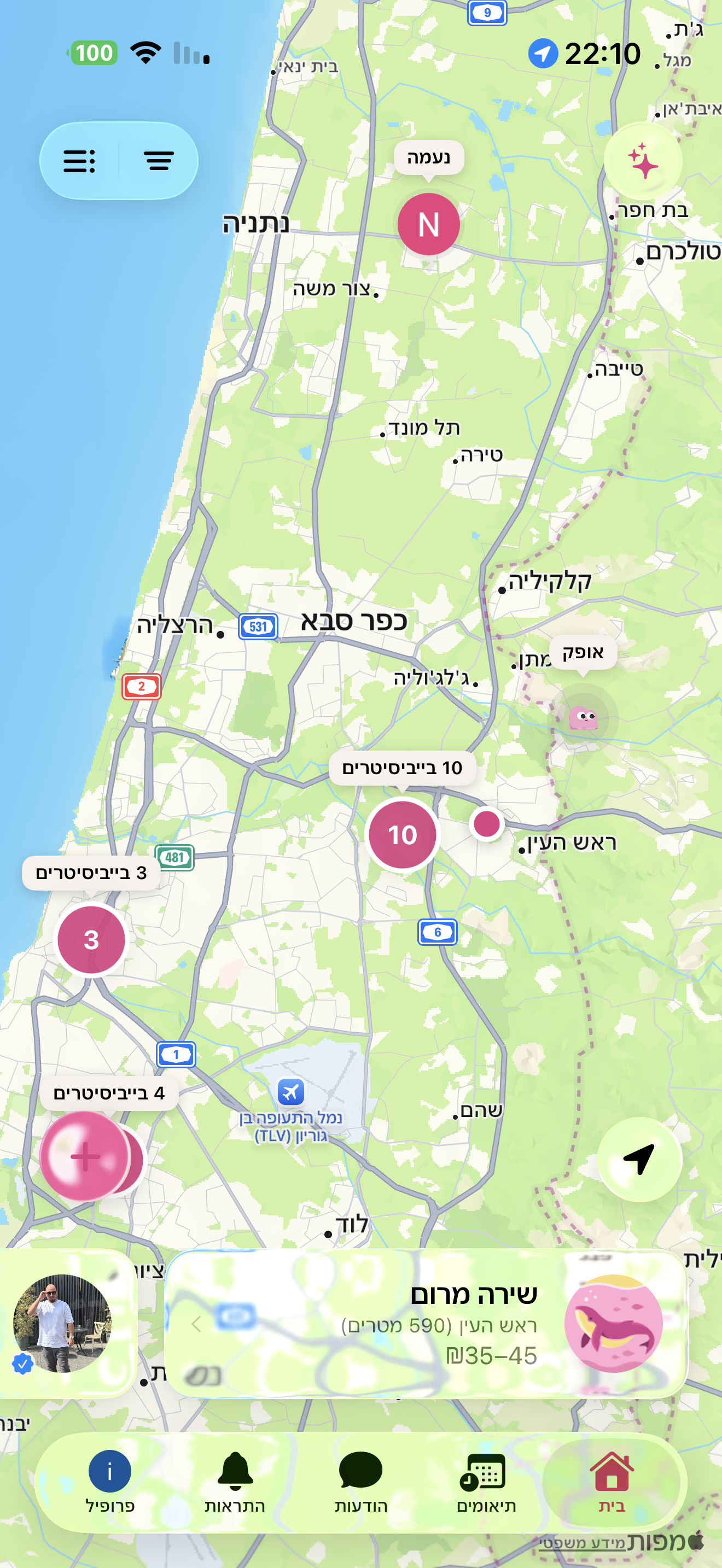722x1568 pixels.
Task: Select the אופק pin on the map
Action: click(x=583, y=718)
